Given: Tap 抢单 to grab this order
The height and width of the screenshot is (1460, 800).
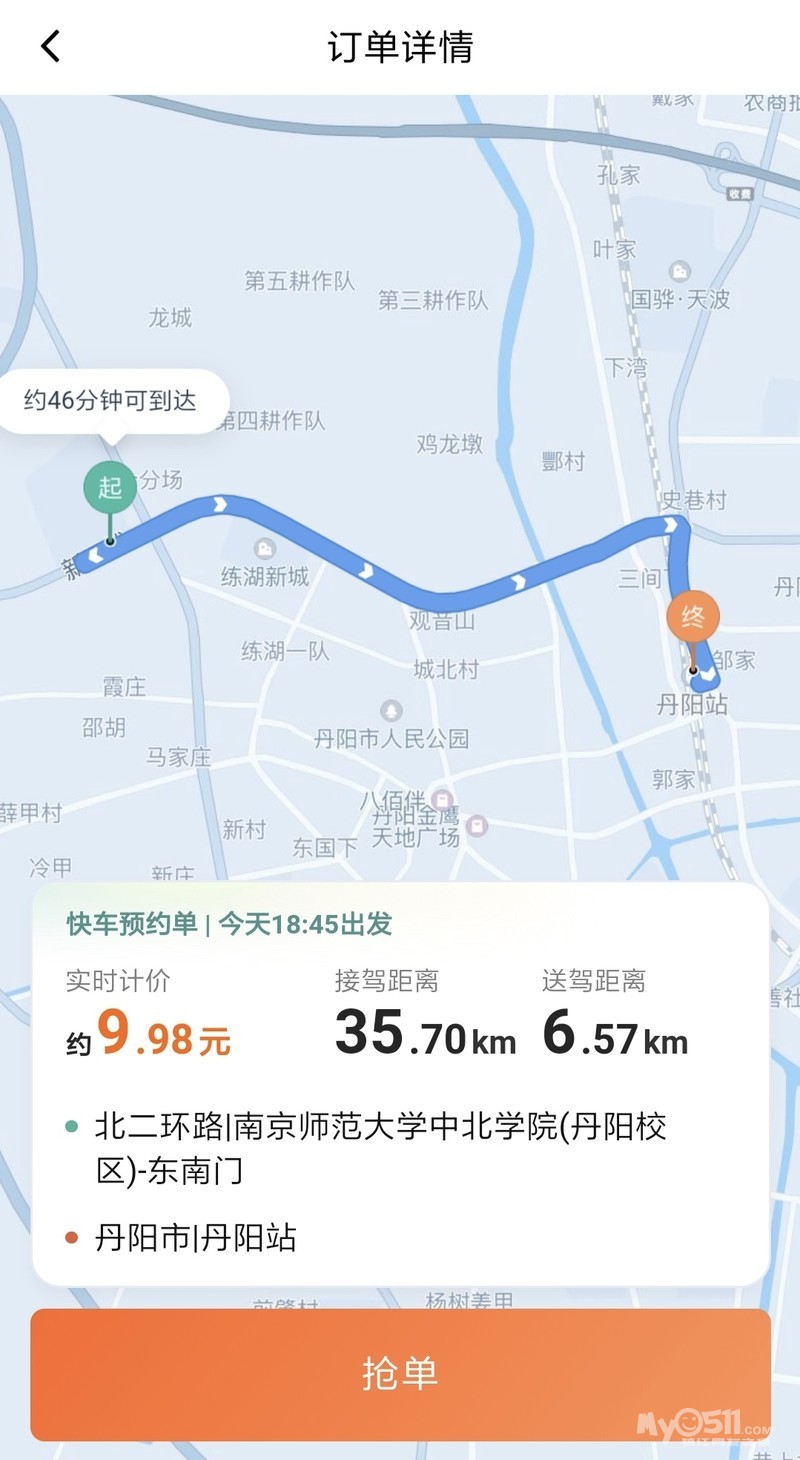Looking at the screenshot, I should 400,1374.
